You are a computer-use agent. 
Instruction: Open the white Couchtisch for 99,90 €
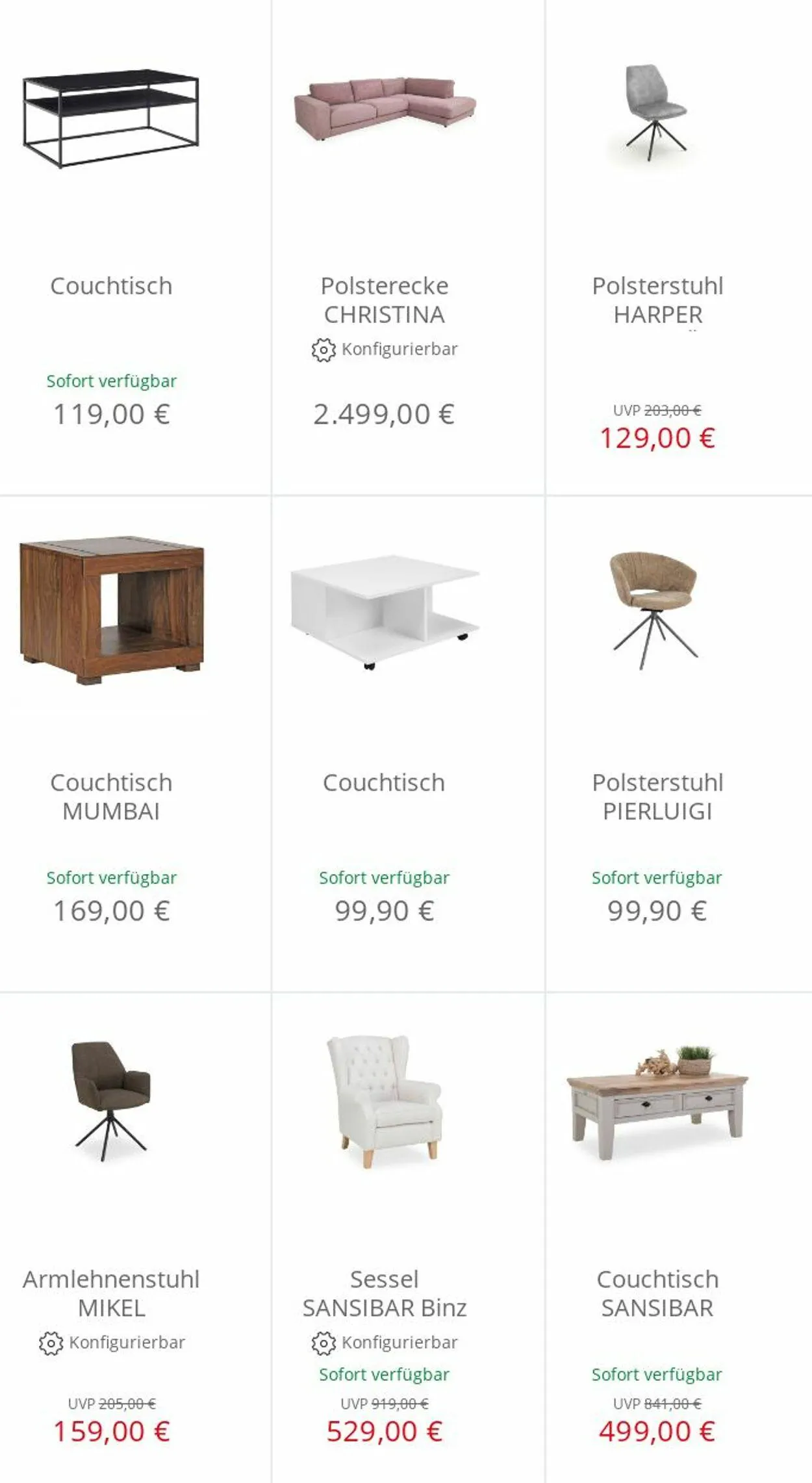(x=408, y=744)
